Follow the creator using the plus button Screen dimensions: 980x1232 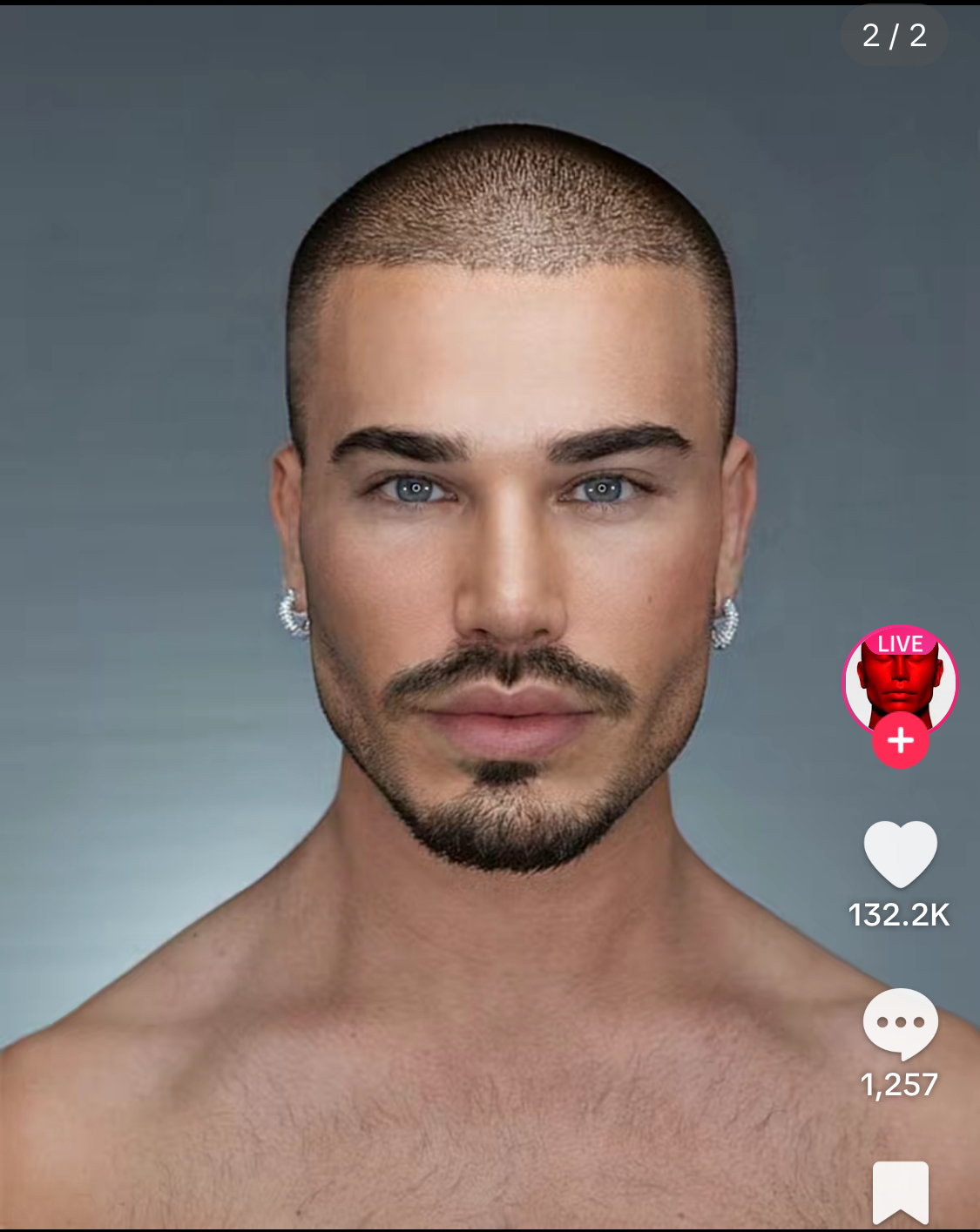tap(901, 741)
